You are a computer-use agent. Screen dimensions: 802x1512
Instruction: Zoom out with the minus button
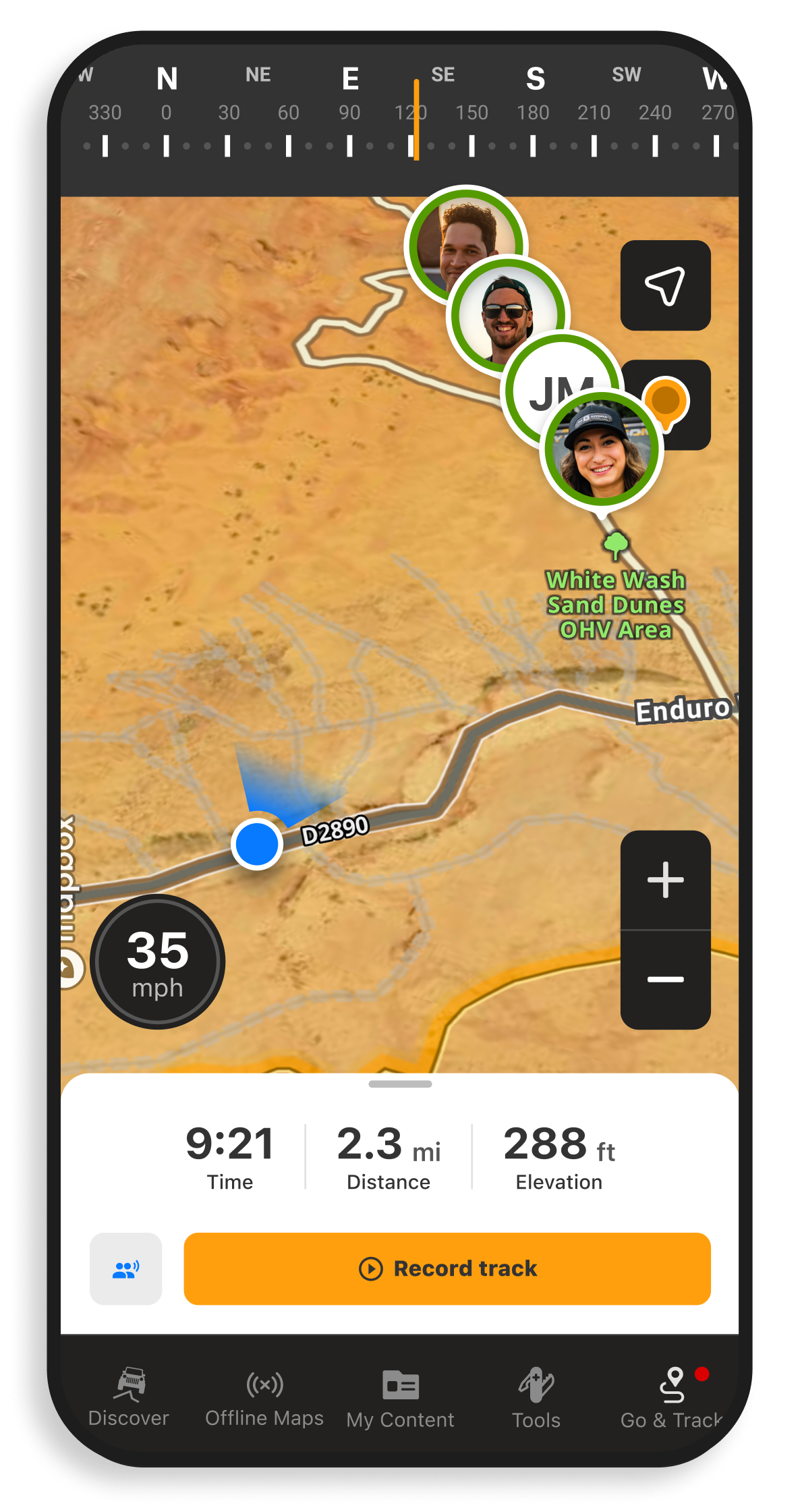click(x=665, y=979)
